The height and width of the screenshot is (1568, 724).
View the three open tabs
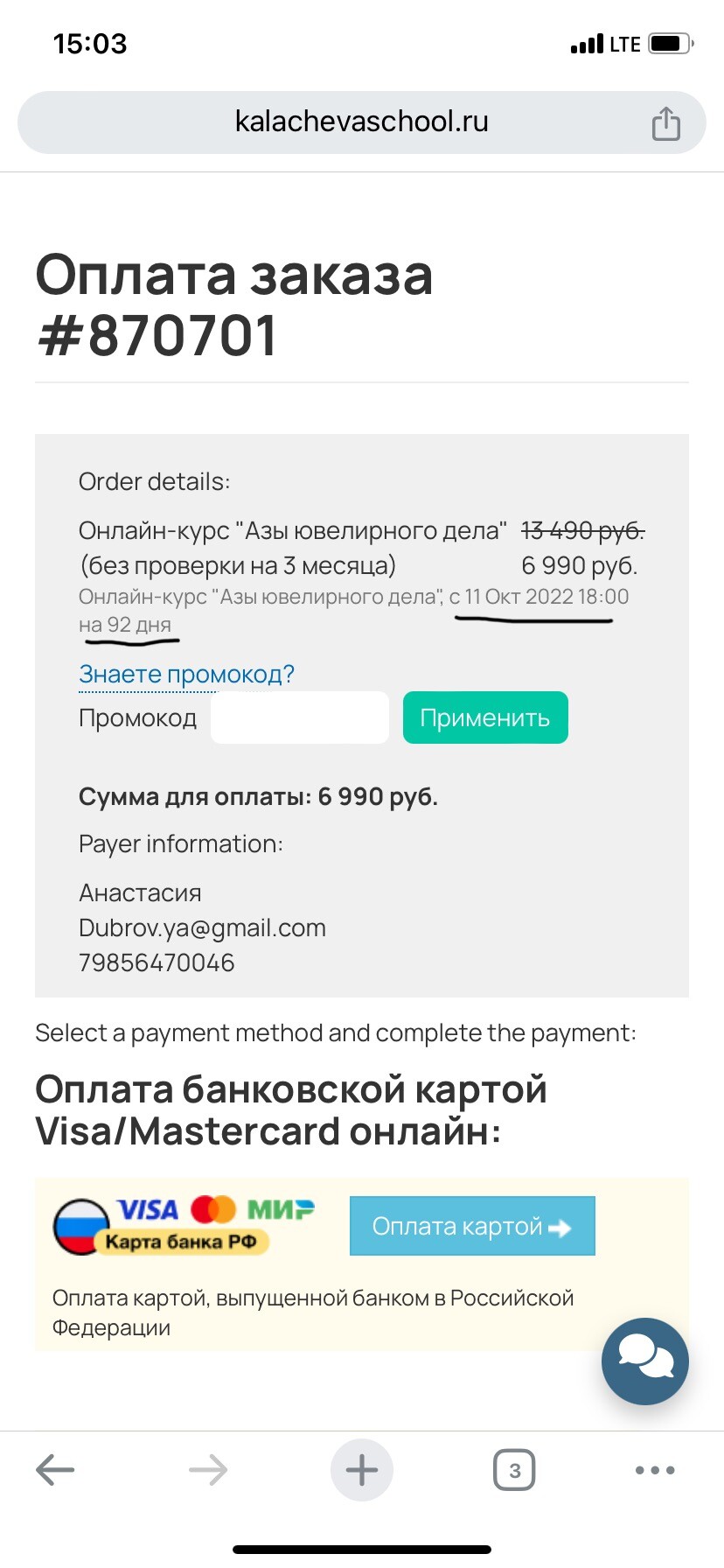pyautogui.click(x=514, y=1470)
